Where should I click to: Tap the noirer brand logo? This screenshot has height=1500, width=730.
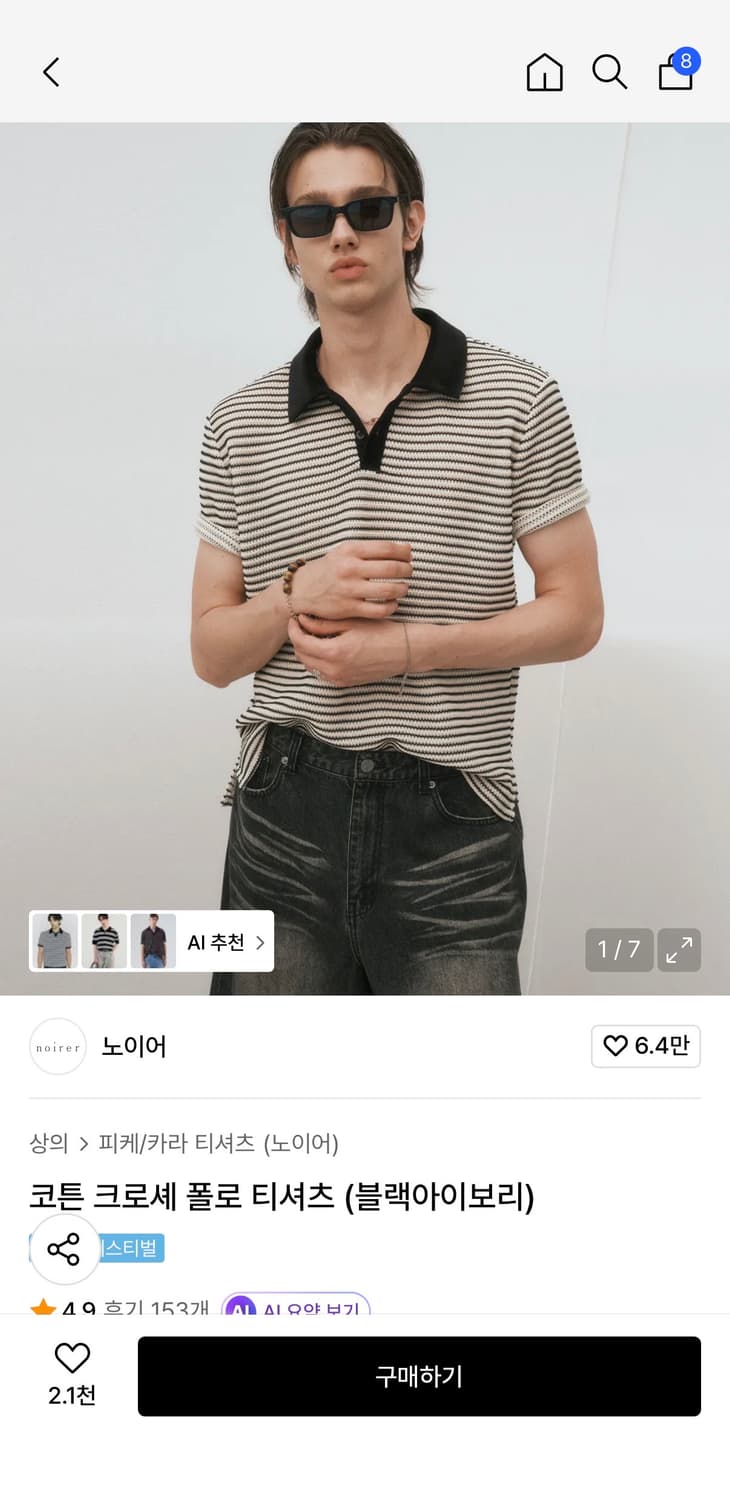pyautogui.click(x=57, y=1046)
